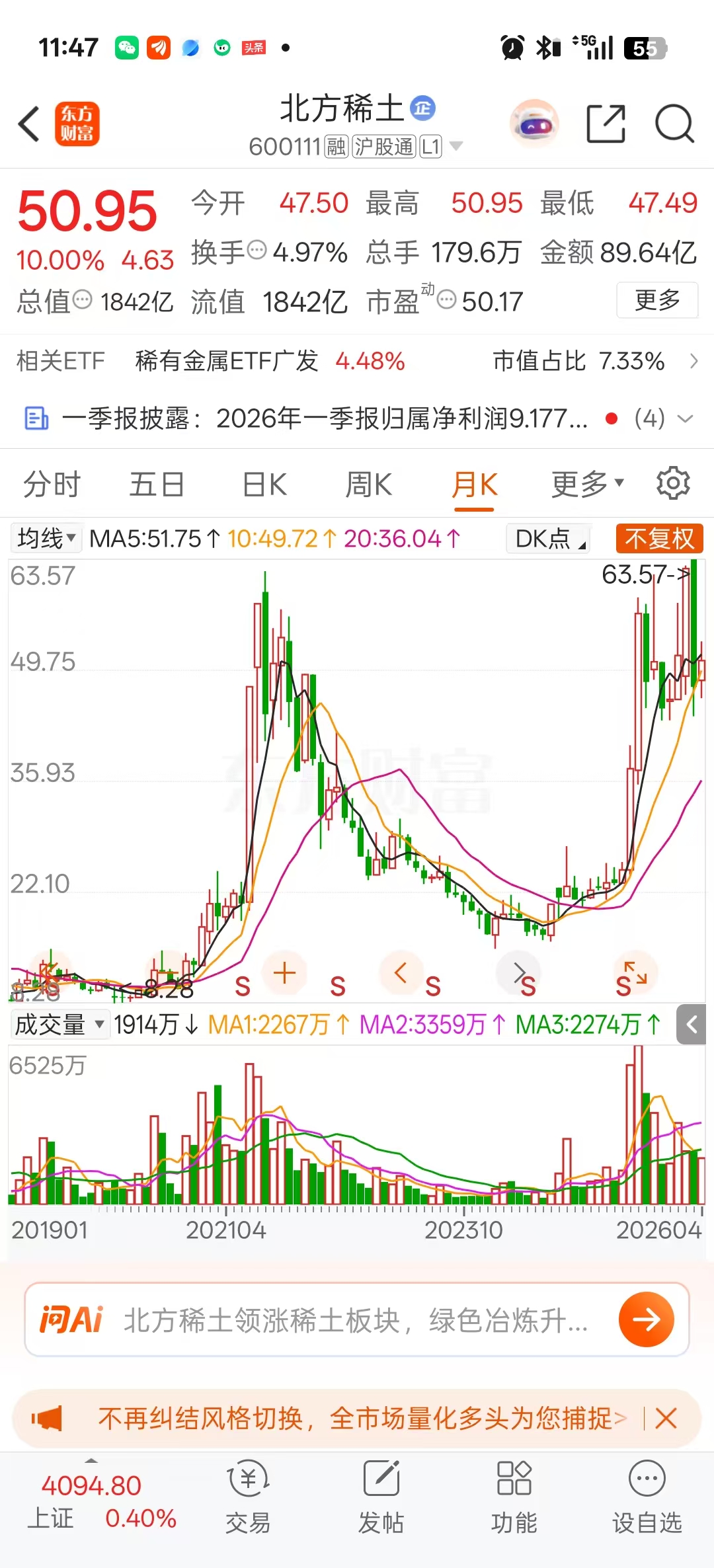The width and height of the screenshot is (714, 1568).
Task: Switch to the 五日 chart tab
Action: [x=157, y=485]
